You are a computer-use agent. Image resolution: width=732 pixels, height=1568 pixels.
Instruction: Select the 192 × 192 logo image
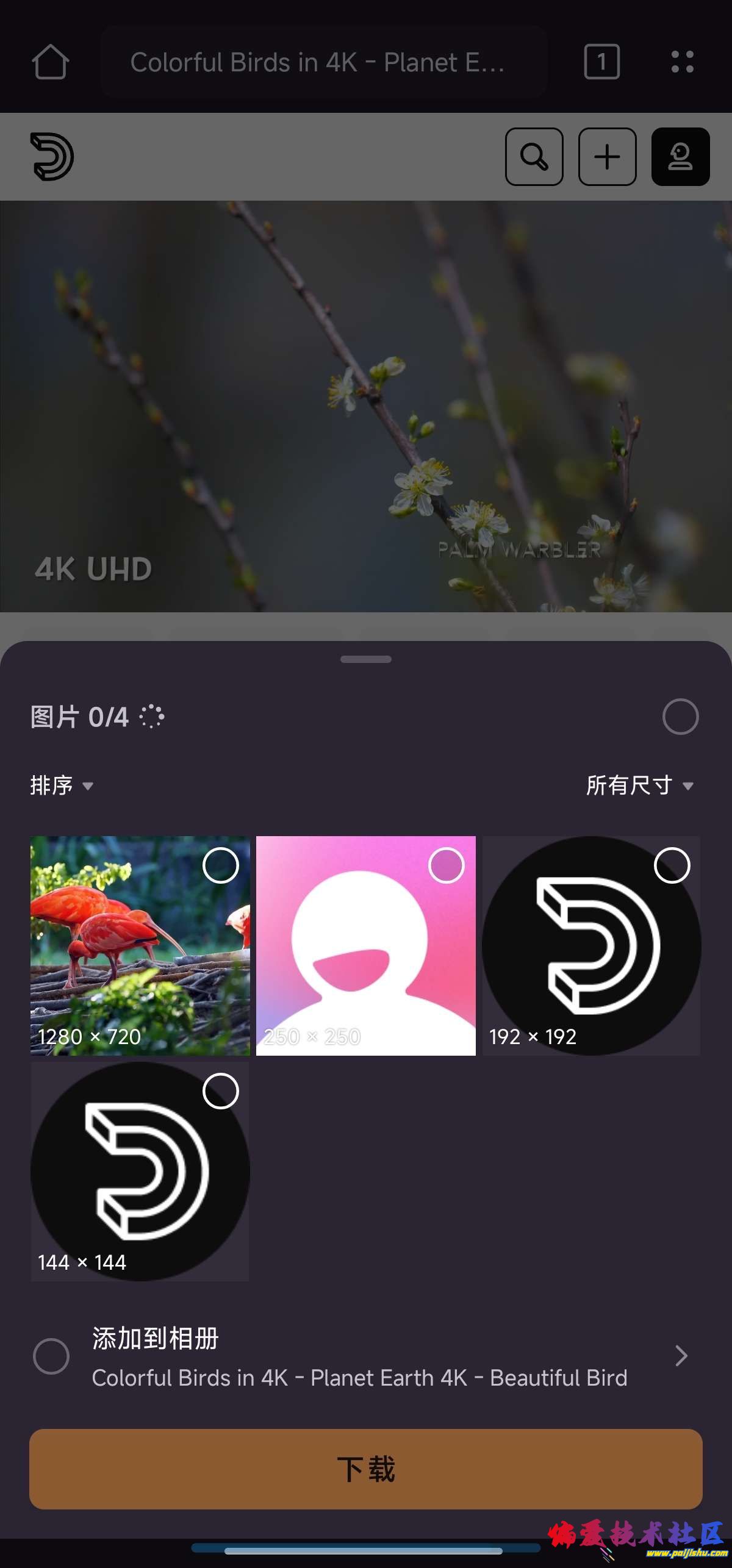(x=672, y=865)
